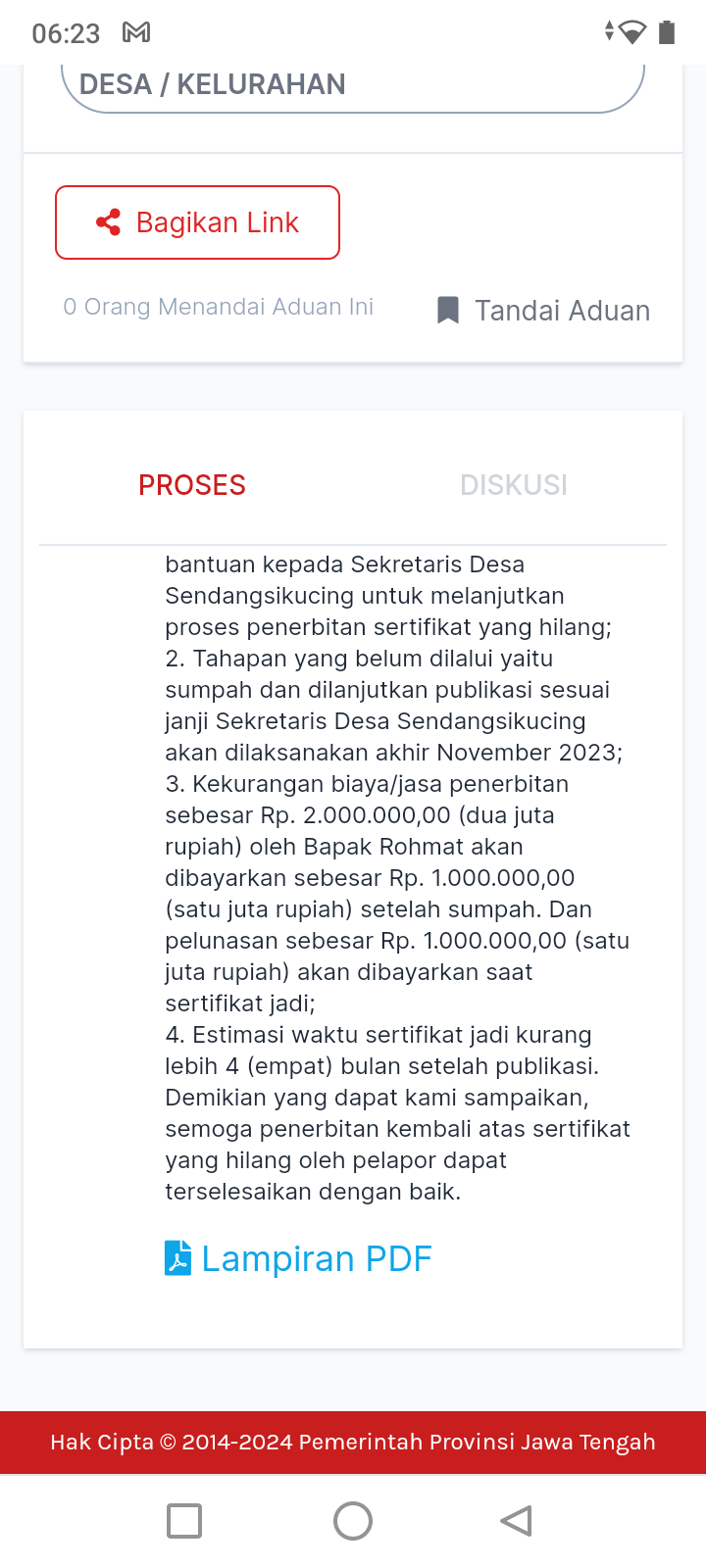This screenshot has width=706, height=1568.
Task: Tap the Bagikan Link button
Action: 197,222
